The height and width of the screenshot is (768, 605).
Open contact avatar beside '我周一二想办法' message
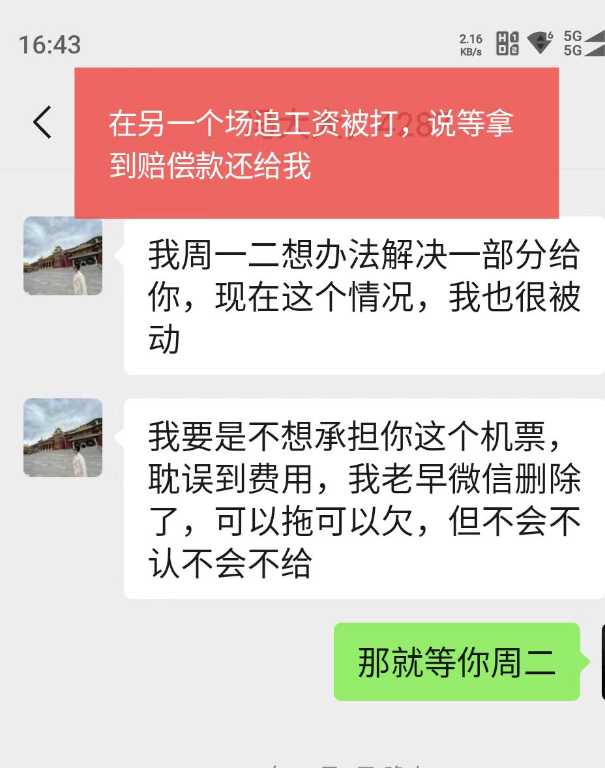click(63, 255)
